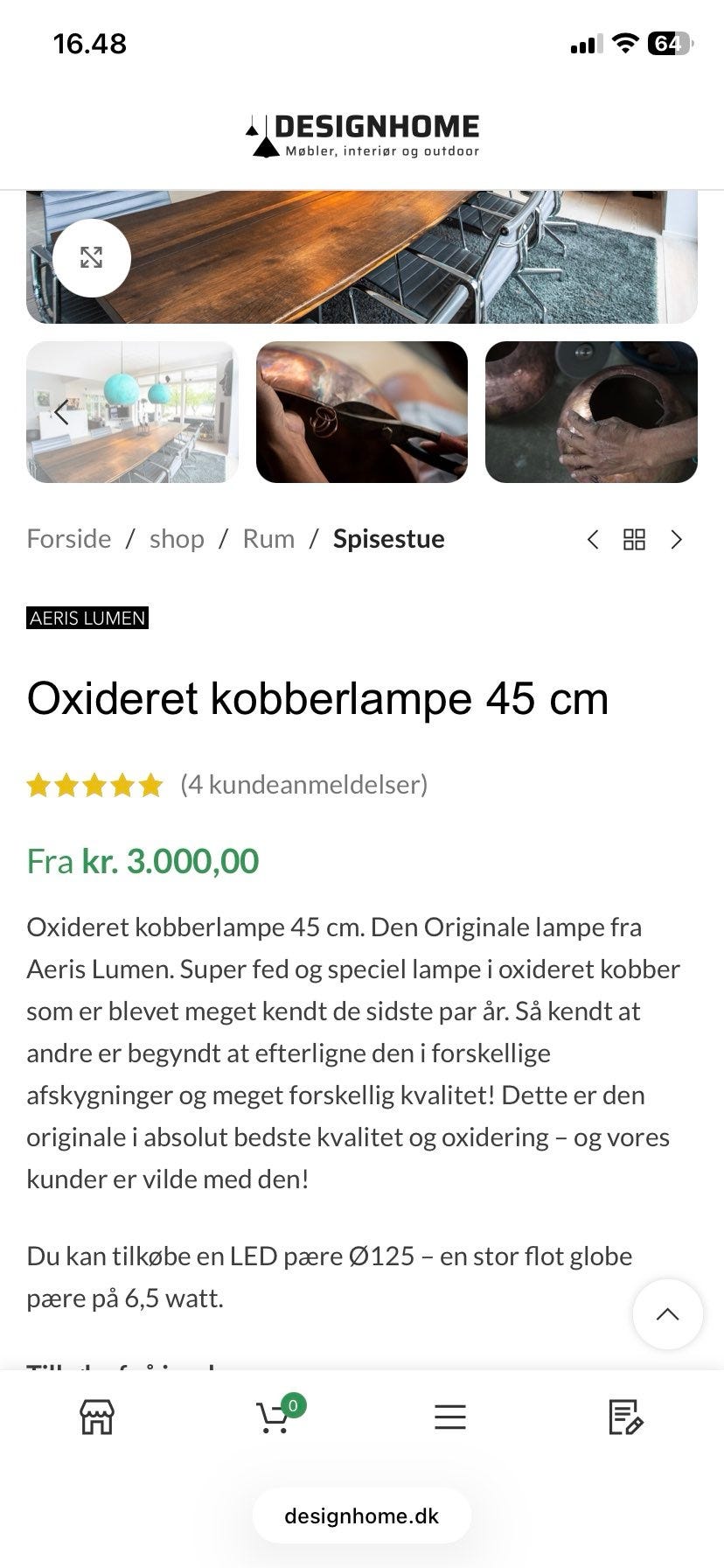This screenshot has height=1568, width=724.
Task: Open the shop breadcrumb item
Action: coord(177,539)
